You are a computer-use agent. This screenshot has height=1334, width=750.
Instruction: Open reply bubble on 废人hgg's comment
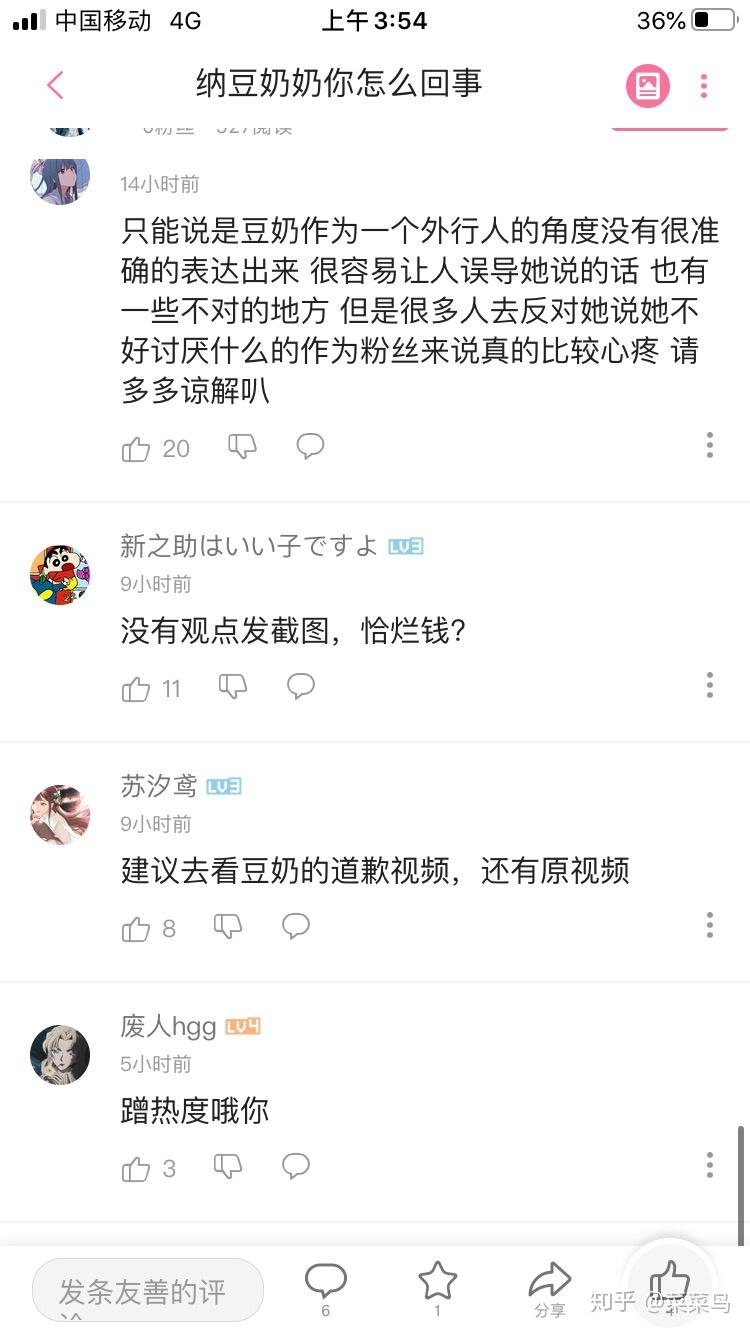(x=295, y=1166)
